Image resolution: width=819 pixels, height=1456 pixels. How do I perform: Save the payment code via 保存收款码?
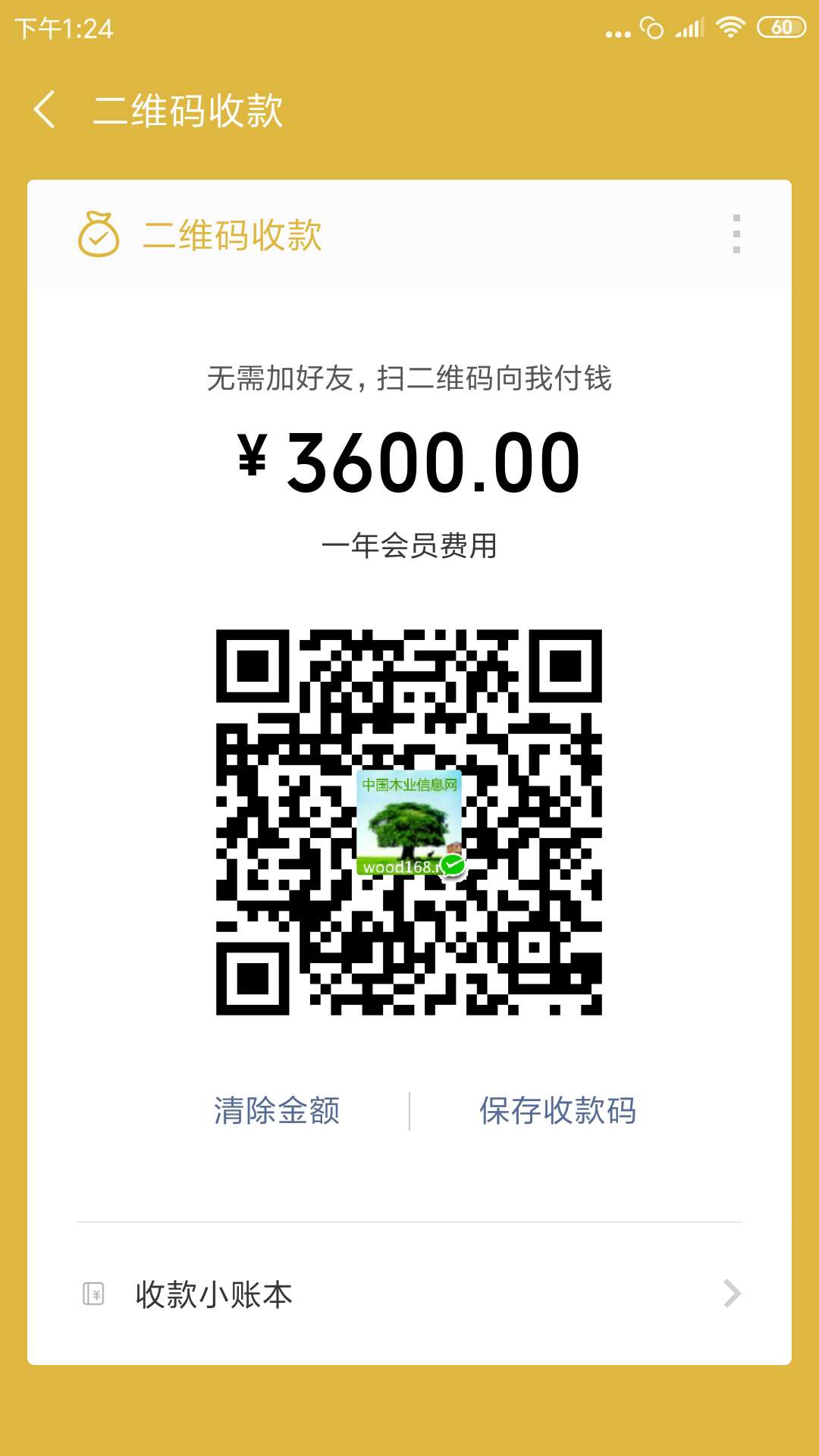557,1111
